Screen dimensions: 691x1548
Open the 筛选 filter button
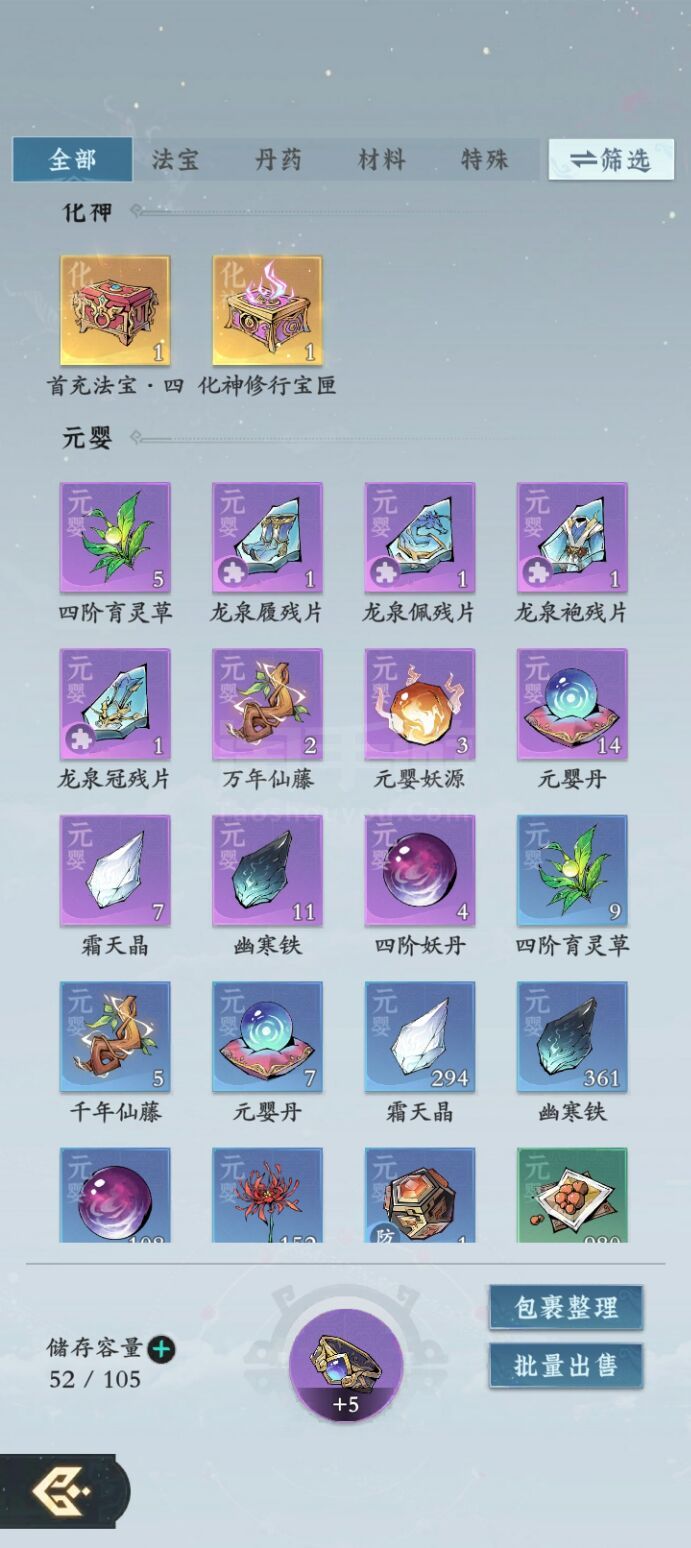point(611,160)
